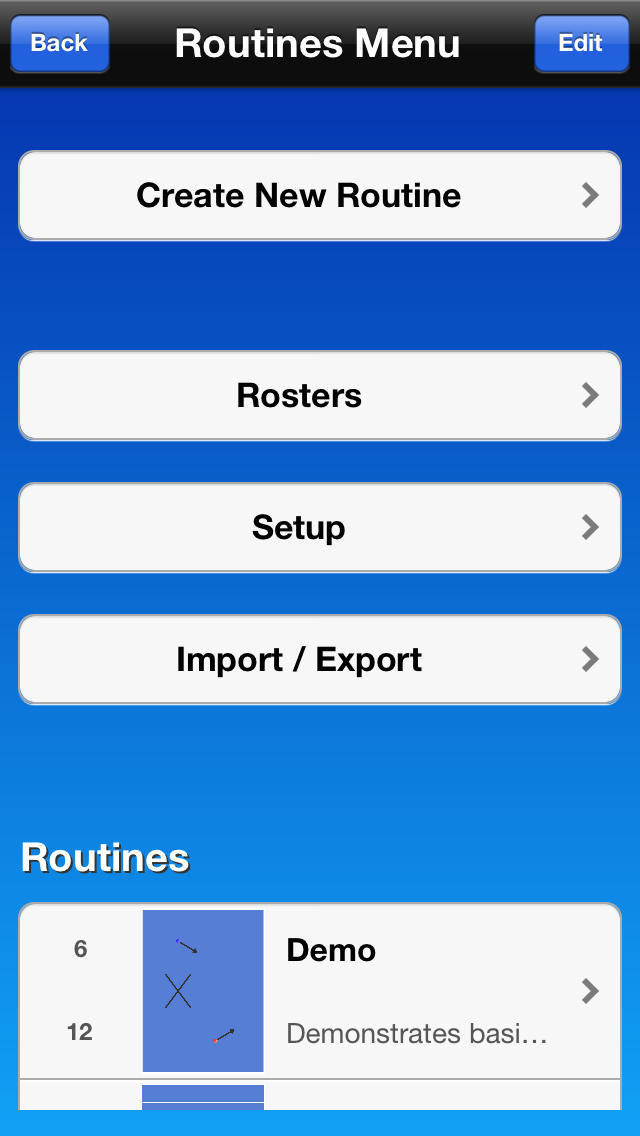
Task: Open the Demo routine
Action: [x=320, y=991]
